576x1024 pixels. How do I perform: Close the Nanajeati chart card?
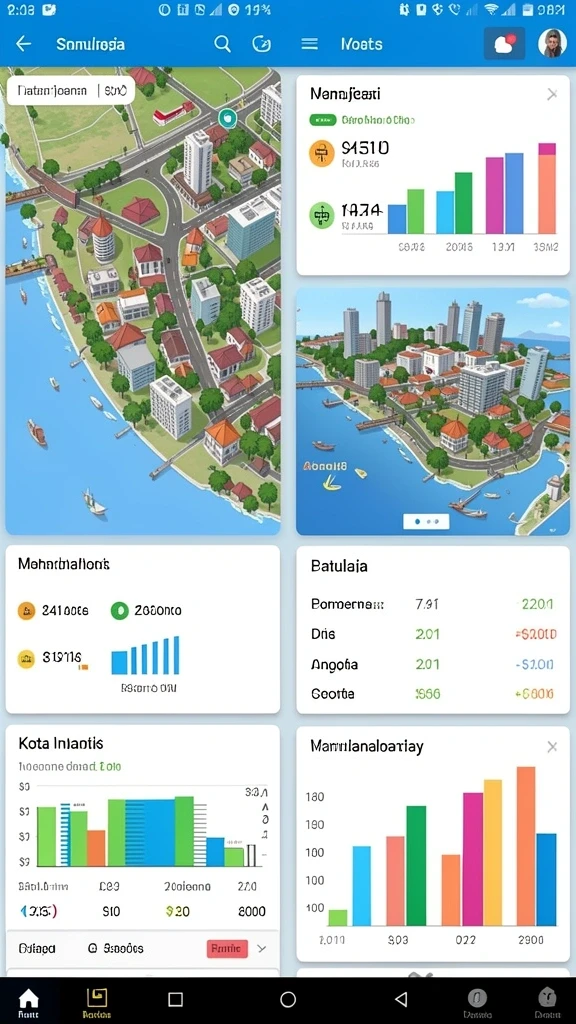552,95
